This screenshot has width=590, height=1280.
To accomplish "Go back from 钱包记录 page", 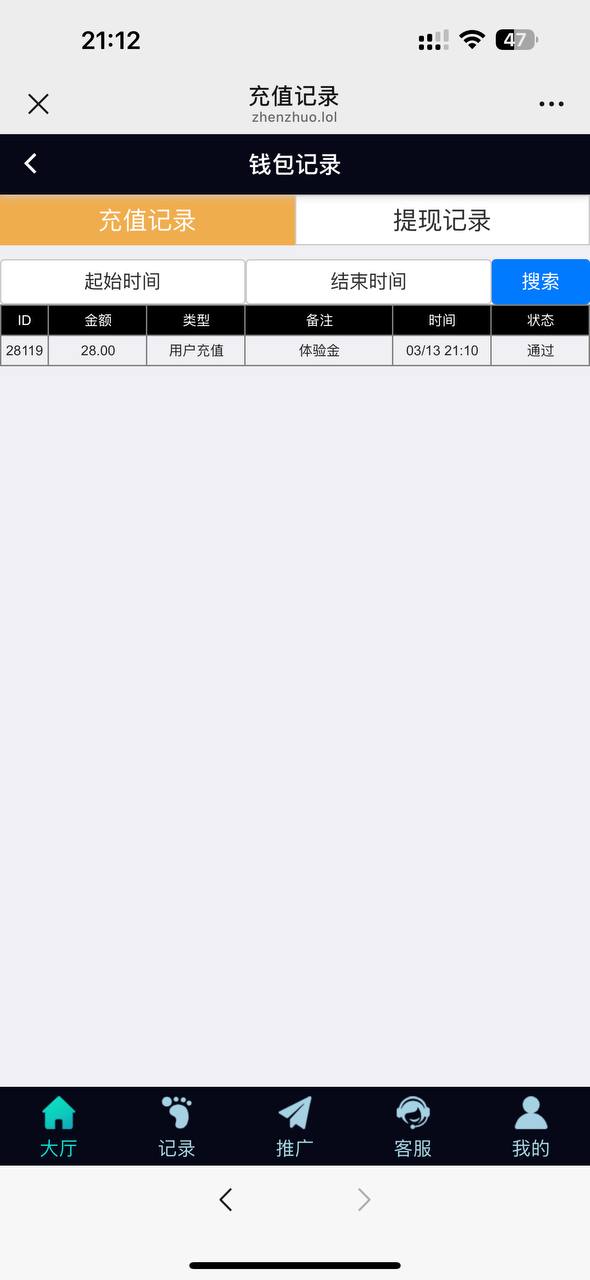I will 31,164.
